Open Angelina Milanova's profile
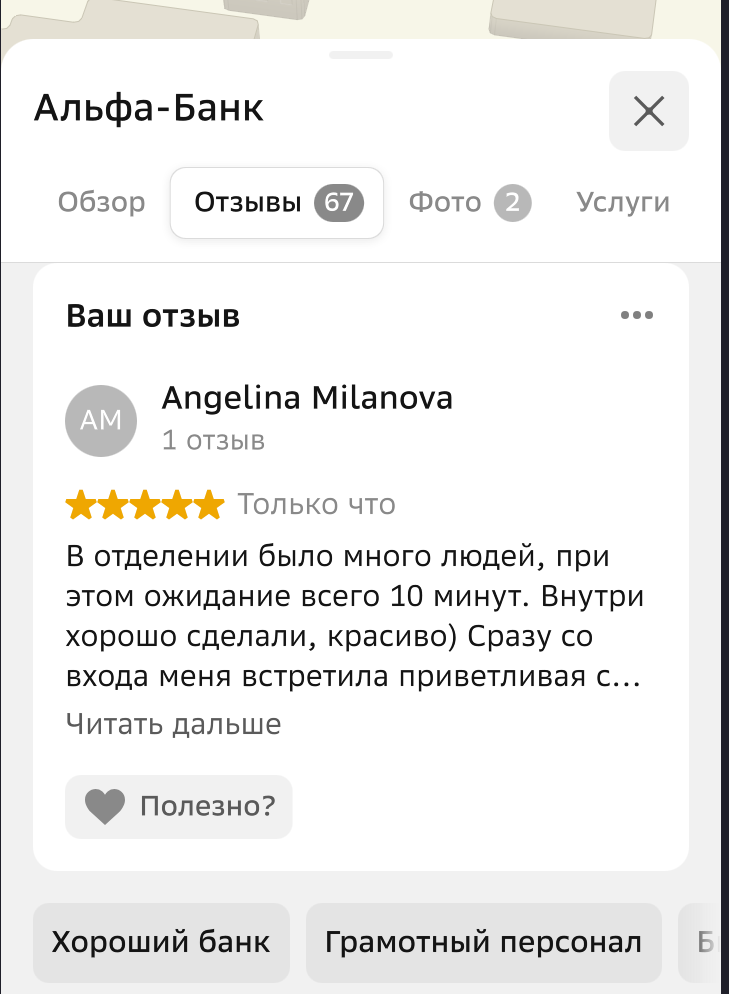Screen dimensions: 729x994 306,398
